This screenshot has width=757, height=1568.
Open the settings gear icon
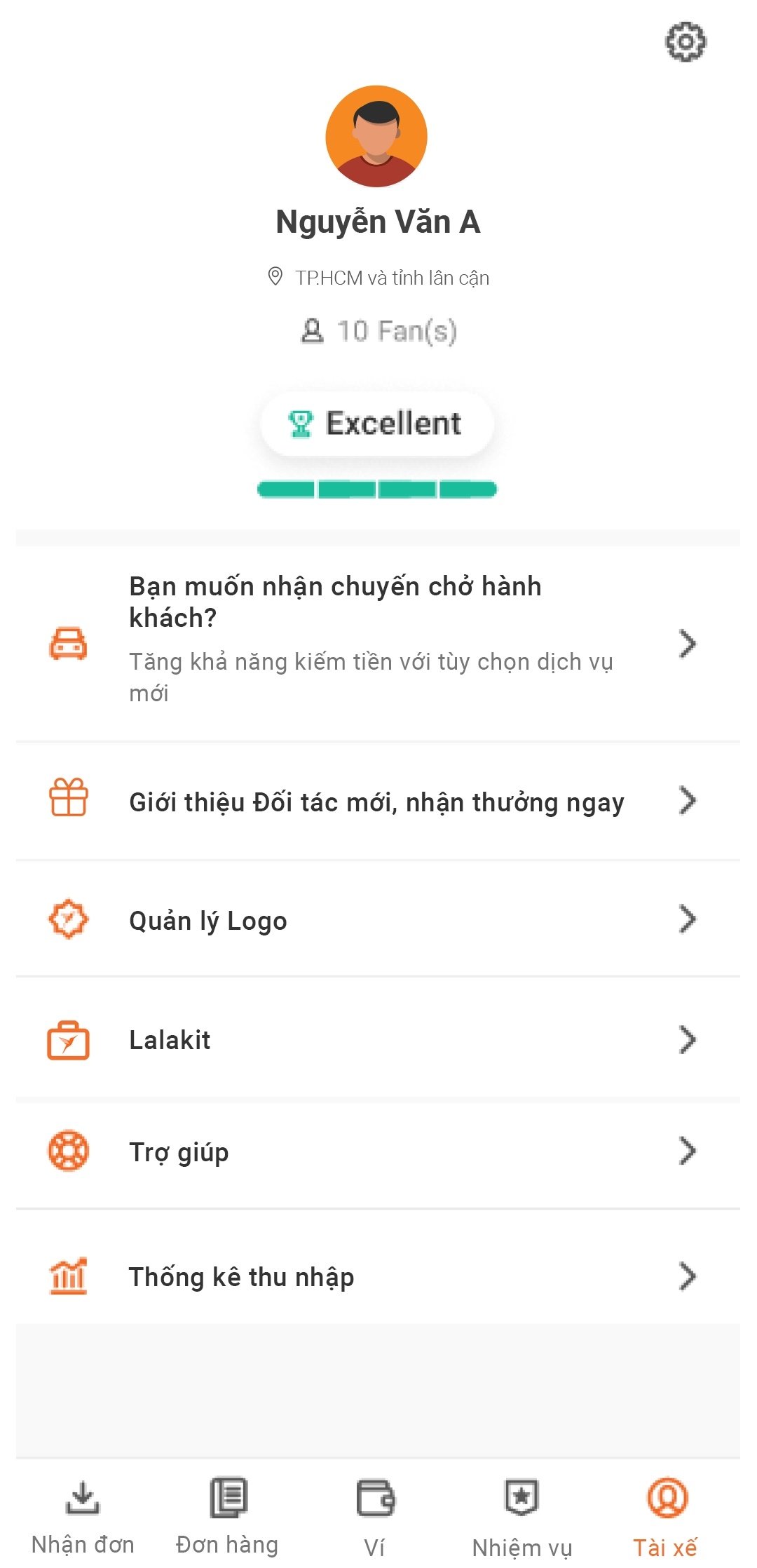(685, 42)
